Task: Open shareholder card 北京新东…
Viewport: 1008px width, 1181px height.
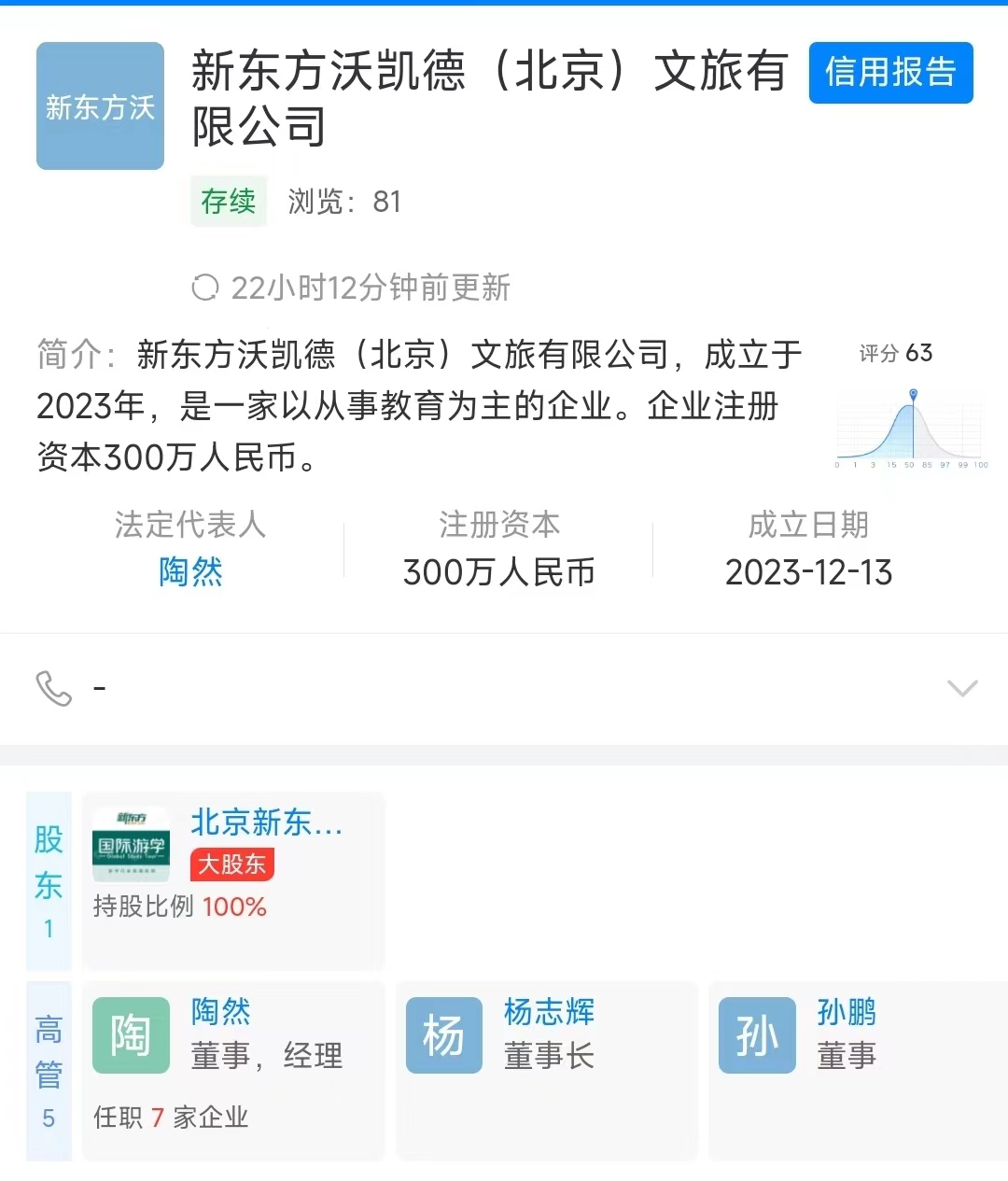Action: [233, 880]
